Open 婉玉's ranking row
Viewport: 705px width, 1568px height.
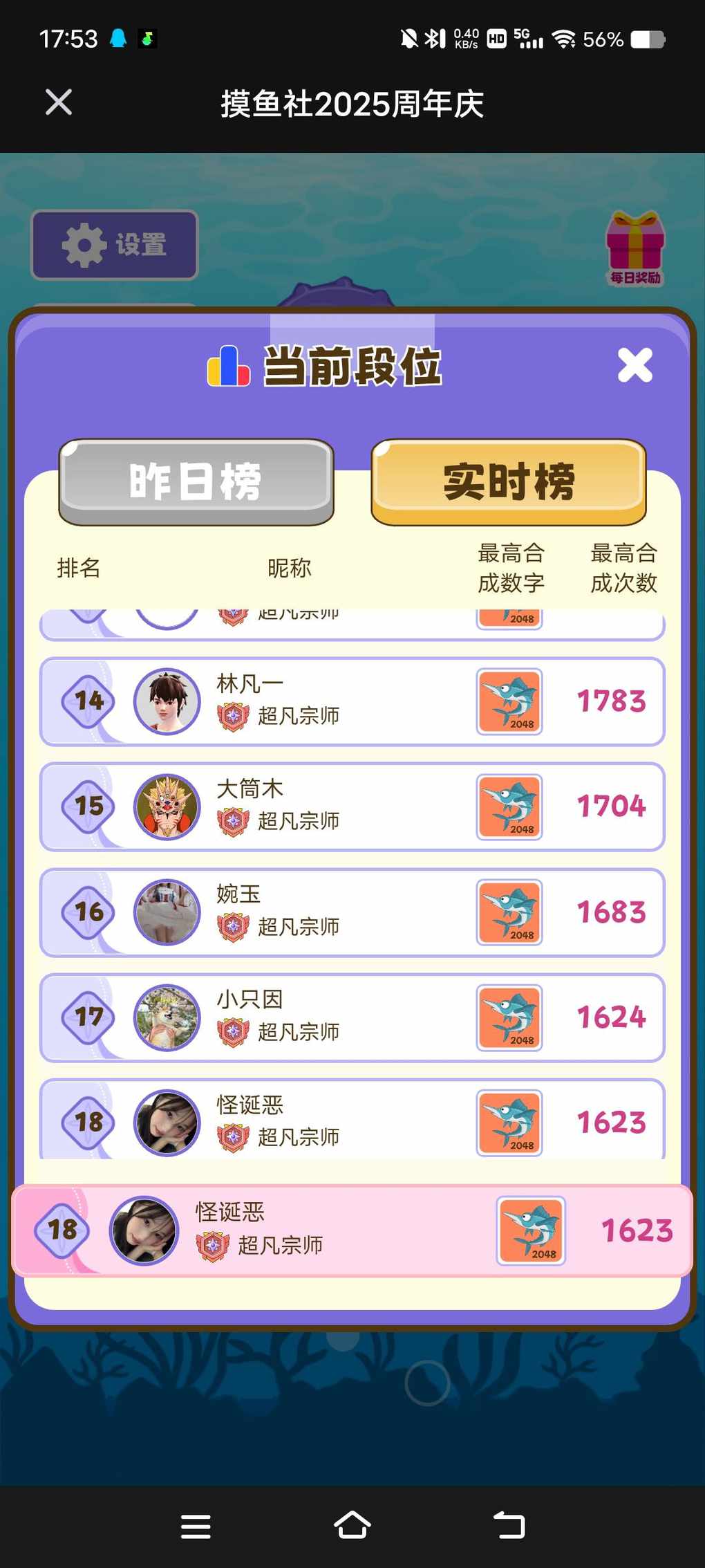(352, 912)
